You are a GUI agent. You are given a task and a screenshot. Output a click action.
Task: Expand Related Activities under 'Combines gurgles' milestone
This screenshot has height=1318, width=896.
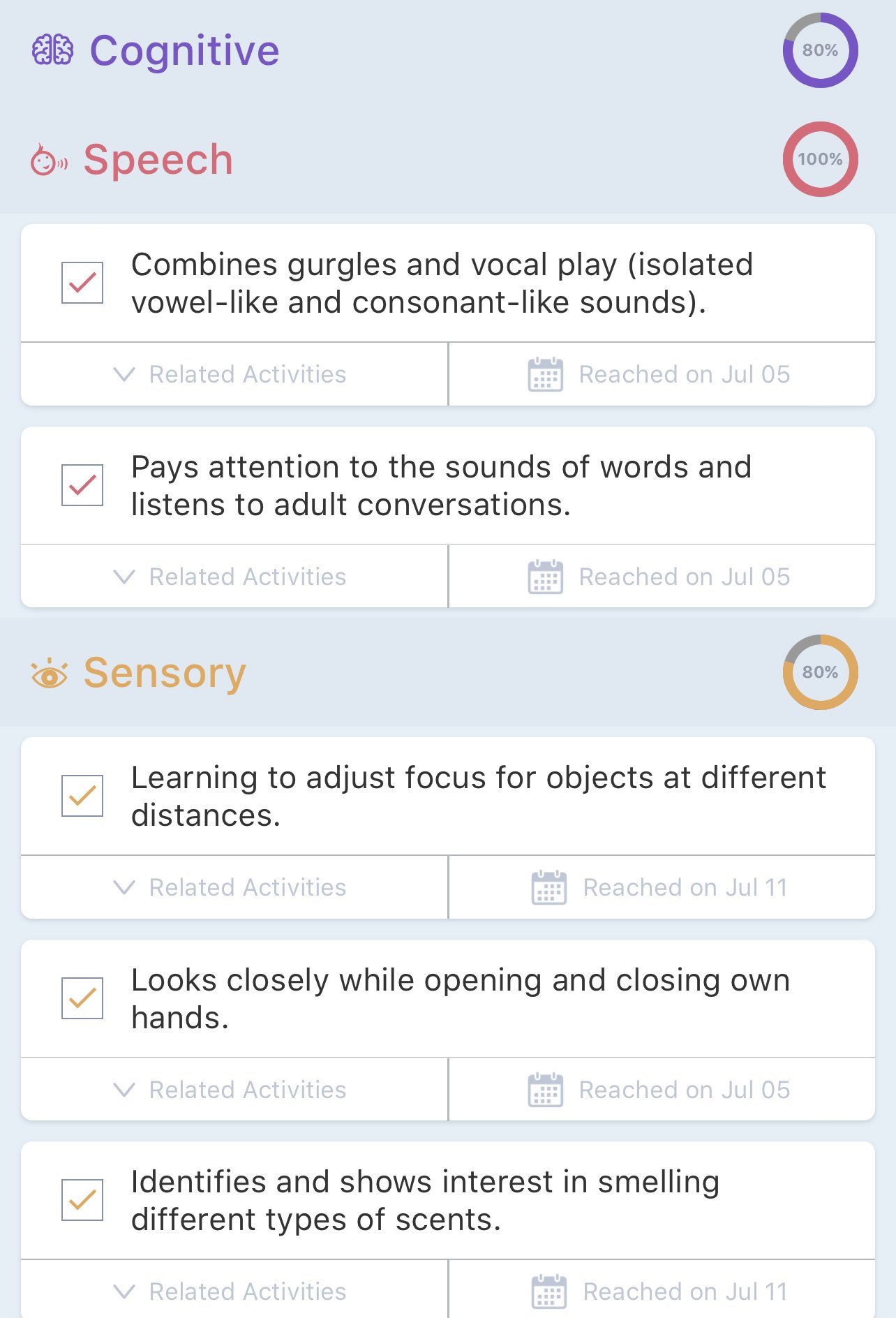[x=234, y=374]
